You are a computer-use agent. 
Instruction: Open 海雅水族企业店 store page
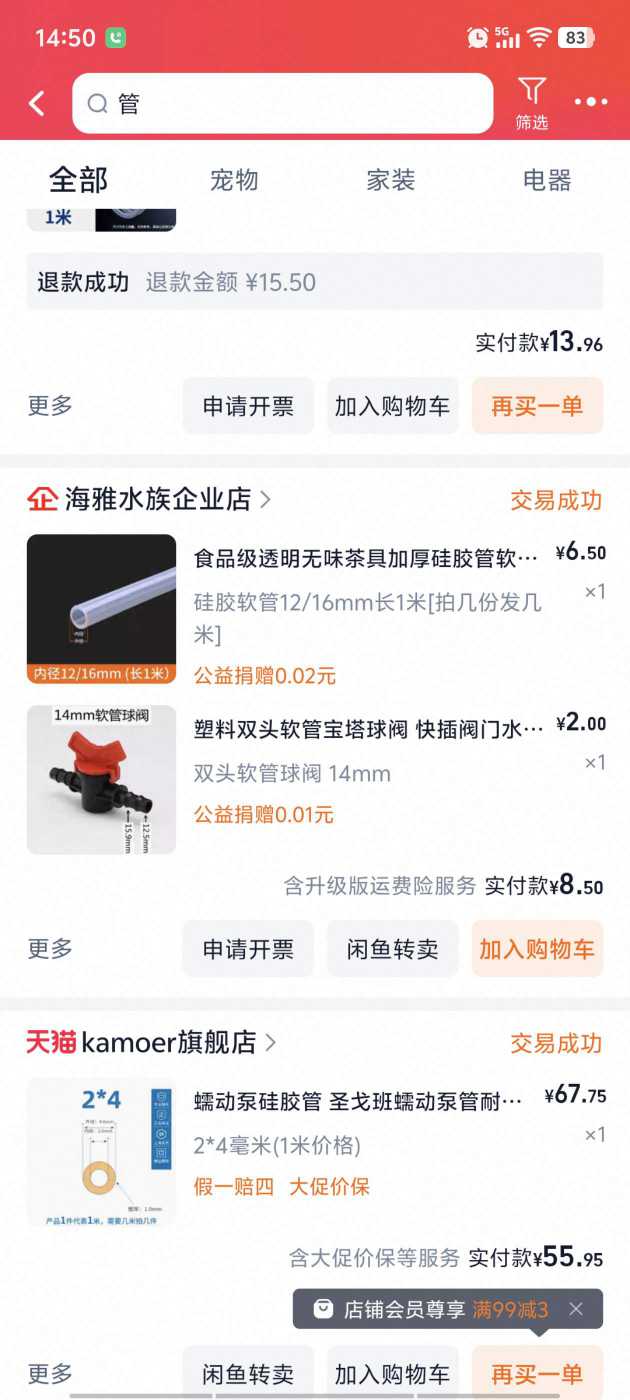click(x=158, y=500)
